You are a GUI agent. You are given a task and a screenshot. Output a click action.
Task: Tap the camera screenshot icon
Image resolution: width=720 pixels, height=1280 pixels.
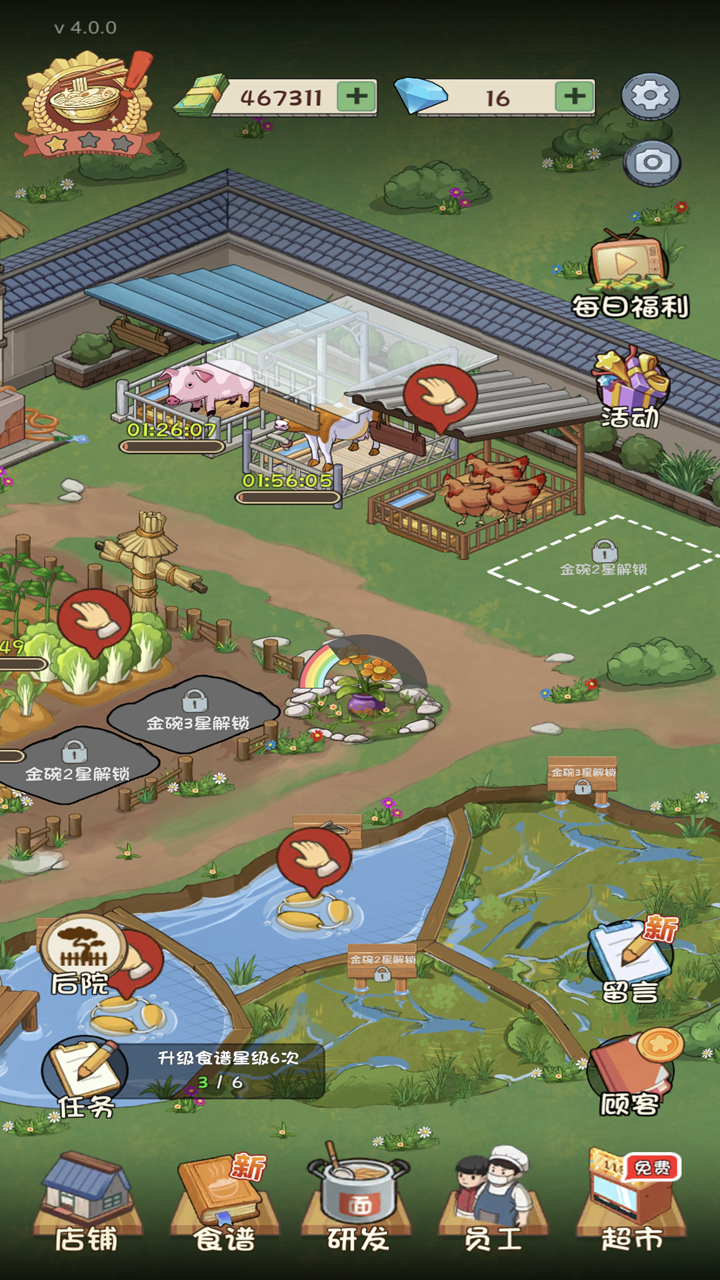[x=652, y=162]
